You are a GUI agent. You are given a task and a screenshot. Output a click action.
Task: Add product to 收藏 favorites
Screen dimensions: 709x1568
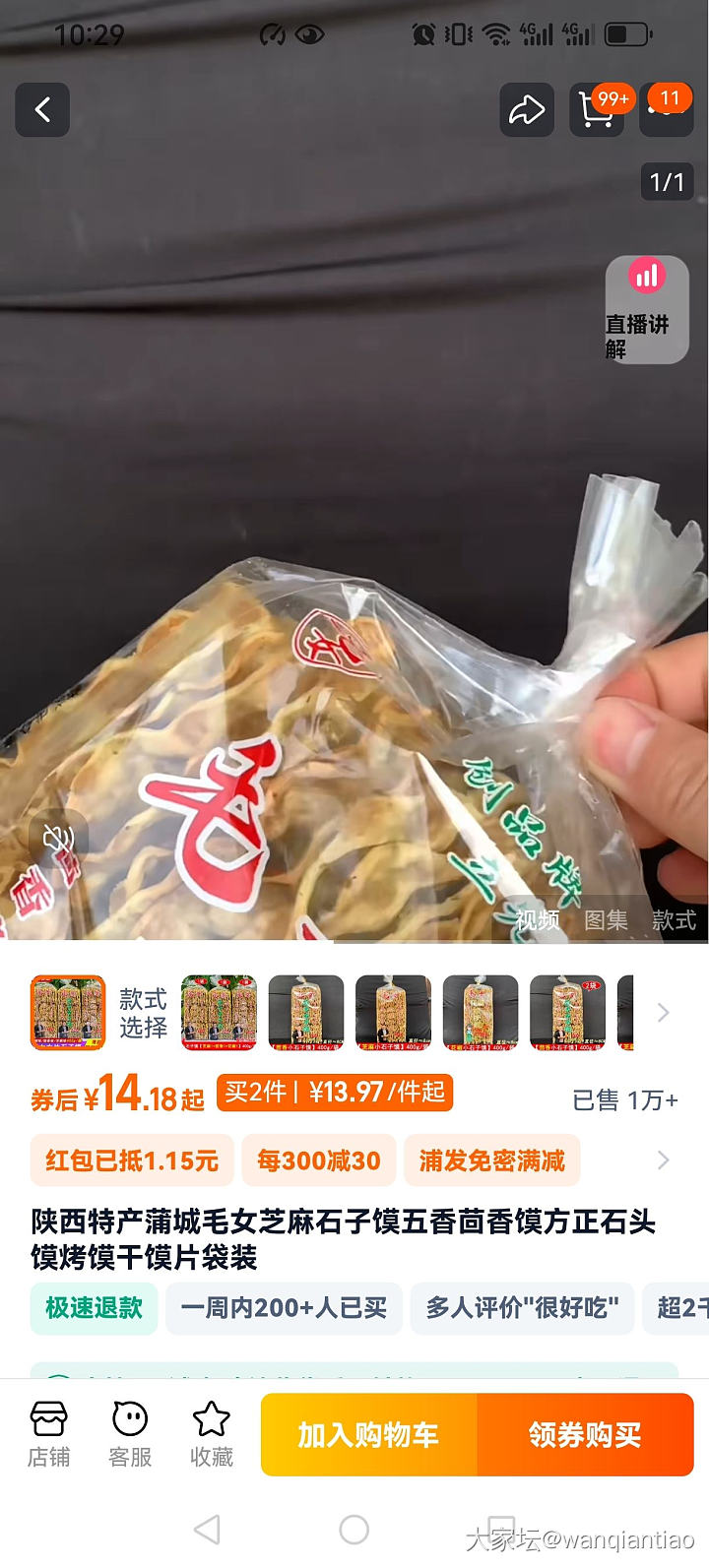pyautogui.click(x=211, y=1434)
